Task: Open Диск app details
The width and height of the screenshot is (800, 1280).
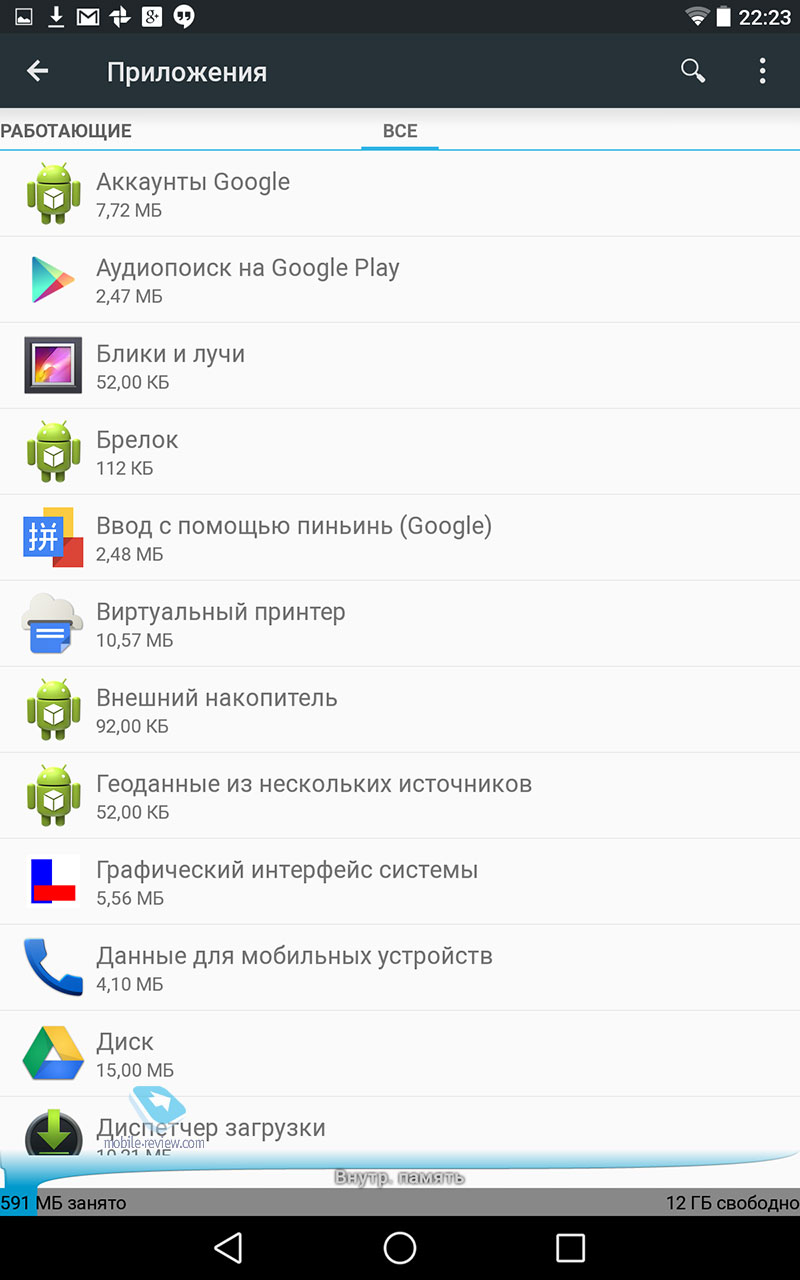Action: click(x=400, y=1054)
